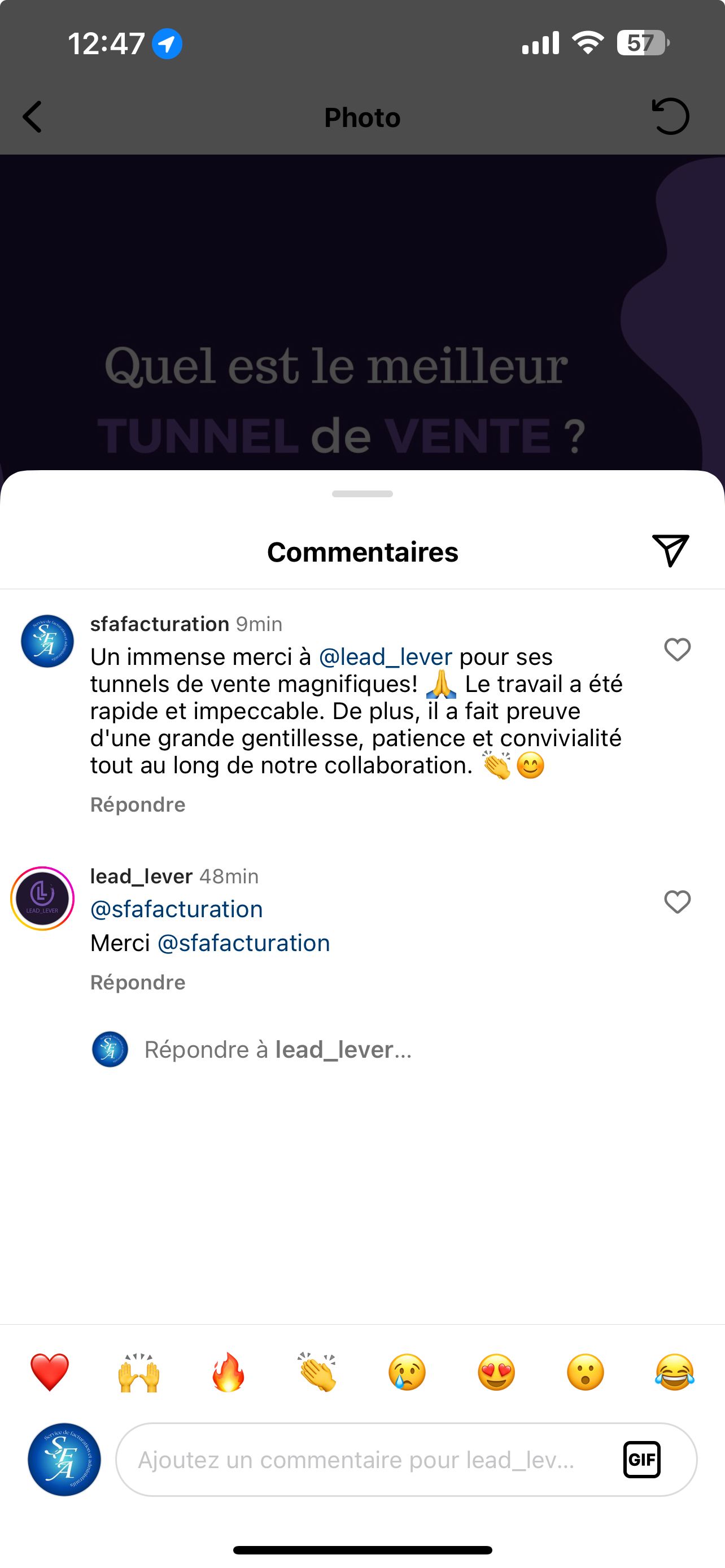
Task: Tap the 'Répondre à lead_lever…' reply field
Action: tap(278, 1049)
